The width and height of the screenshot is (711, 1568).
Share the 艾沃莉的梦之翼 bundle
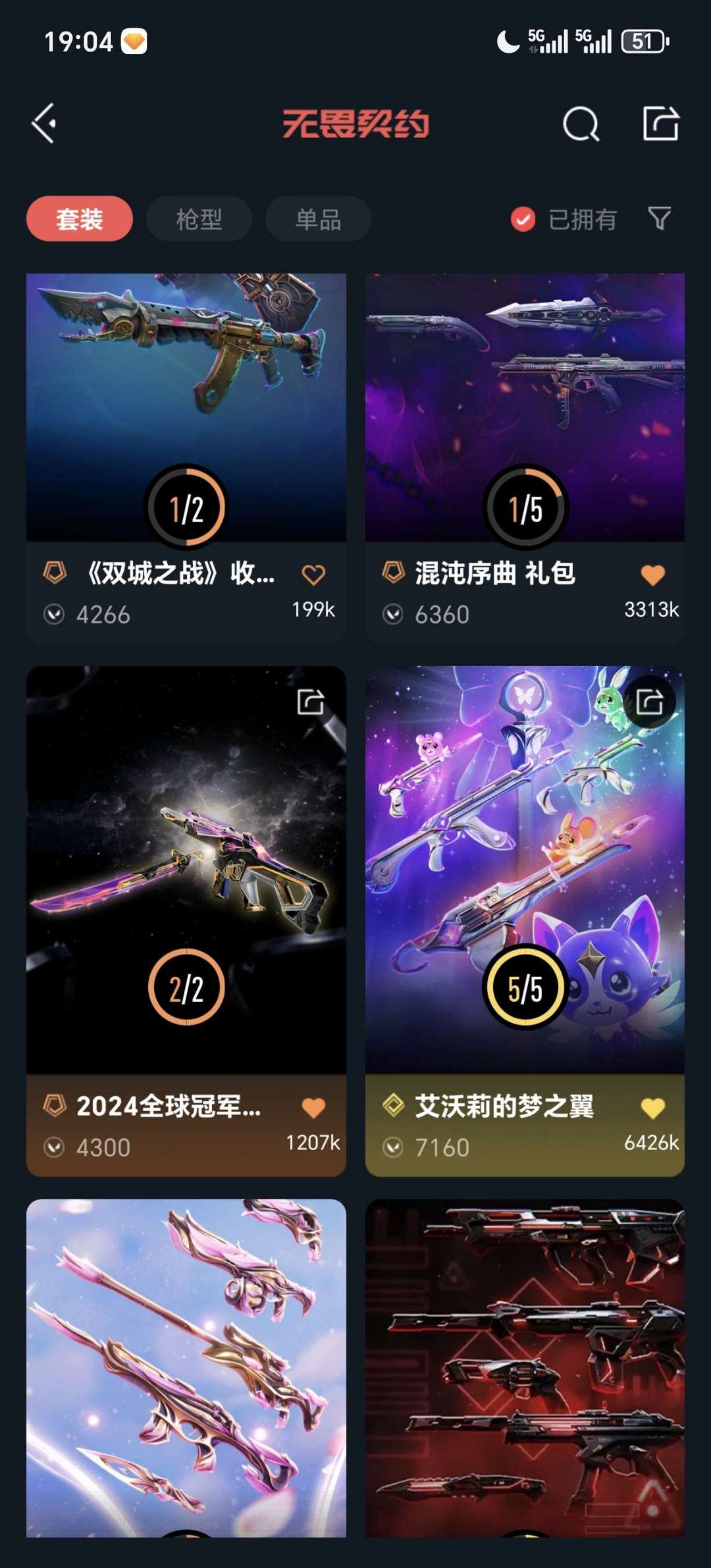pos(650,702)
